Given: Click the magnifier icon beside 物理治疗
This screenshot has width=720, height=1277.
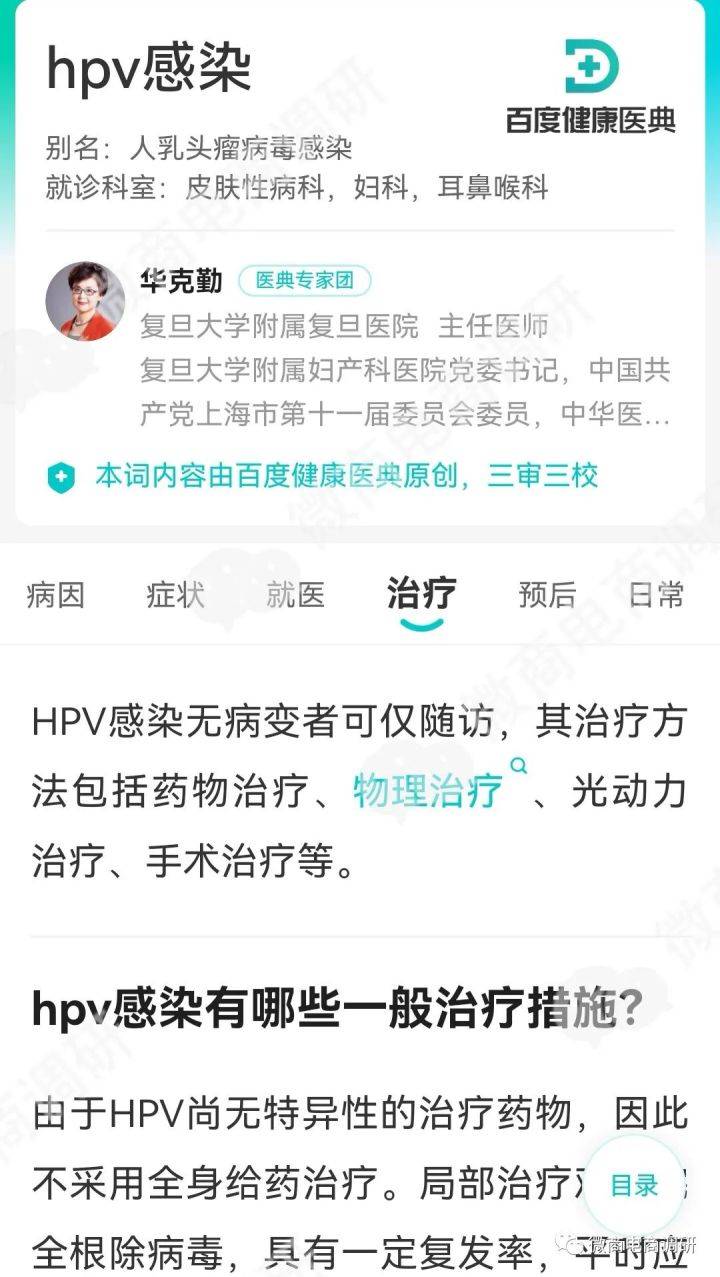Looking at the screenshot, I should (518, 764).
